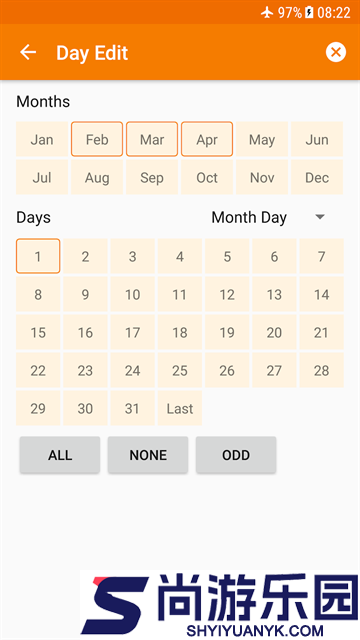
Task: Select the Jan month chip
Action: (x=42, y=139)
